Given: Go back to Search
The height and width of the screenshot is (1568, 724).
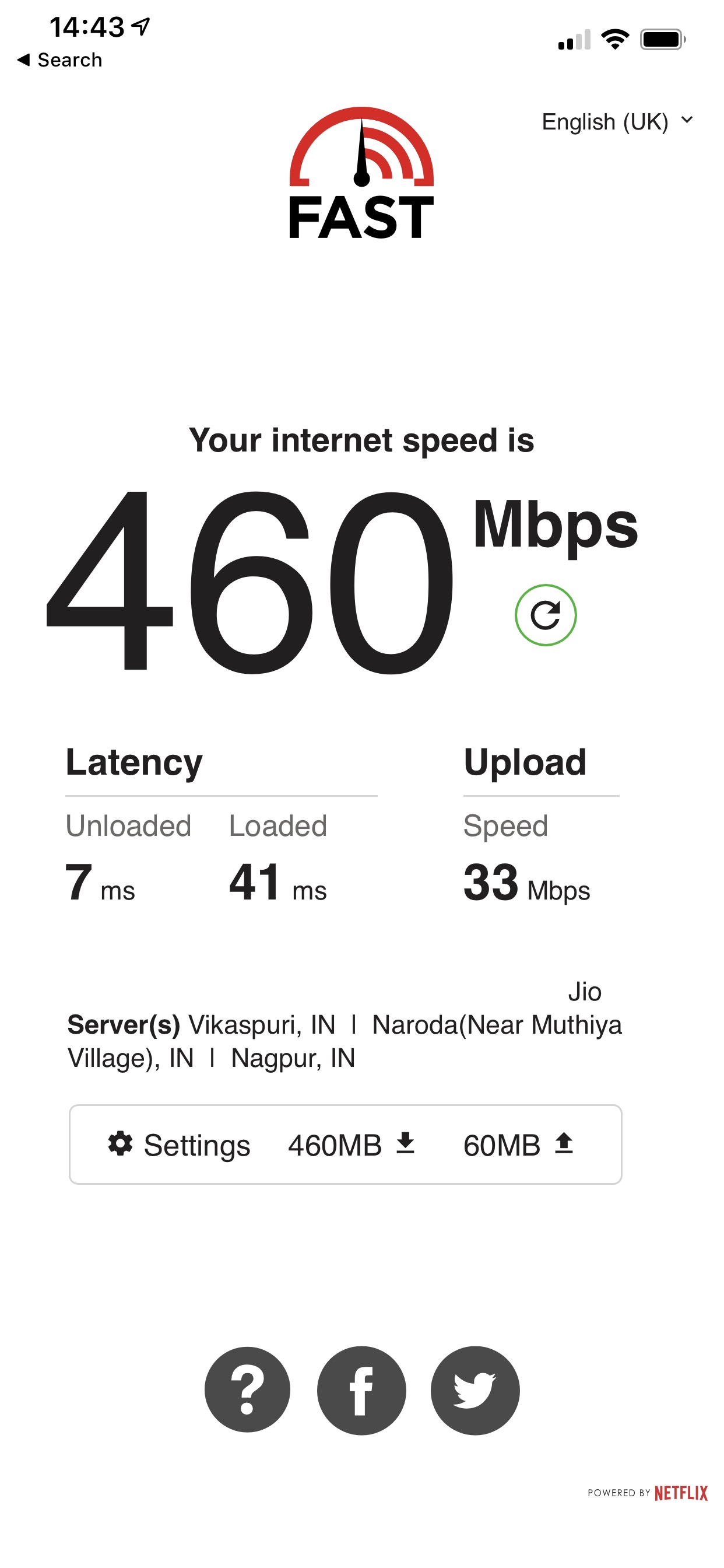Looking at the screenshot, I should point(59,60).
